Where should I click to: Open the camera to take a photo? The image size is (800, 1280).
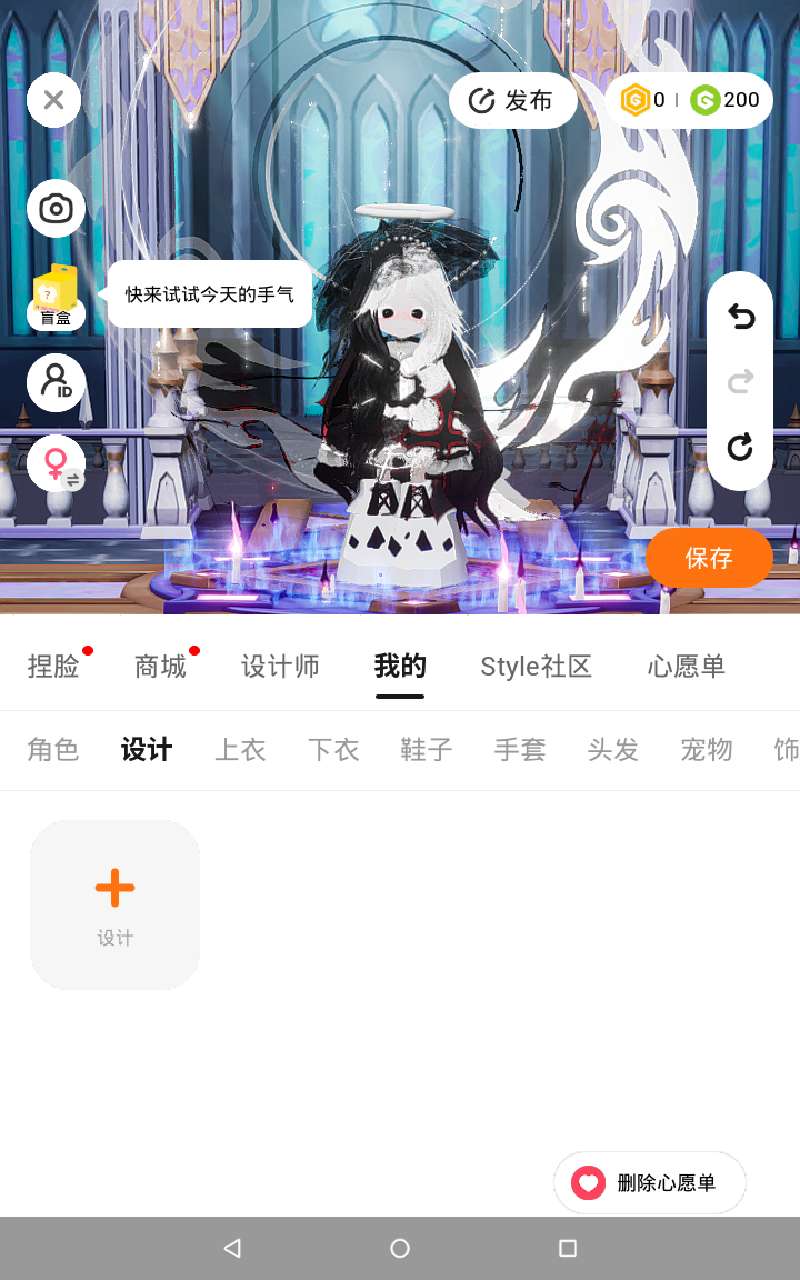tap(56, 208)
